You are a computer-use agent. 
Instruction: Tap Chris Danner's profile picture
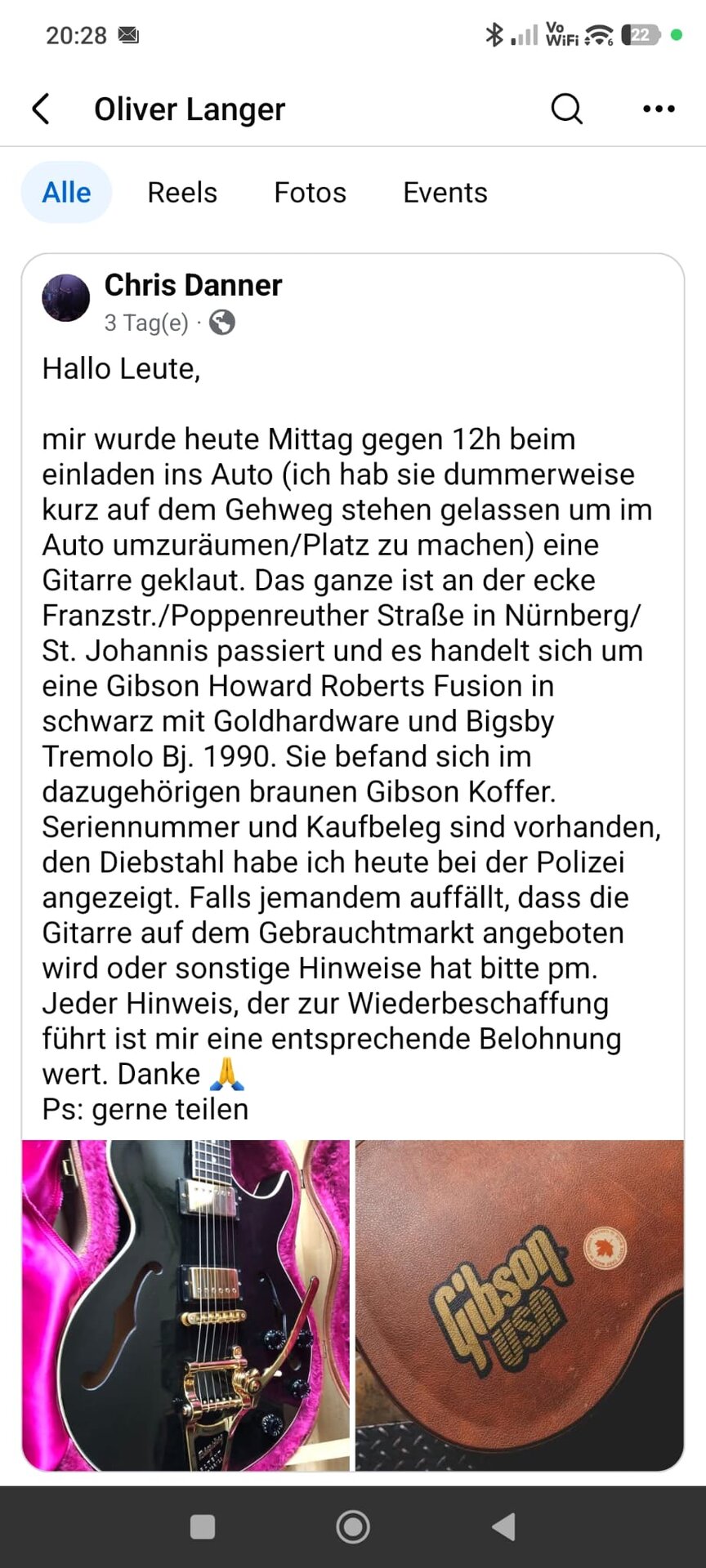(65, 298)
